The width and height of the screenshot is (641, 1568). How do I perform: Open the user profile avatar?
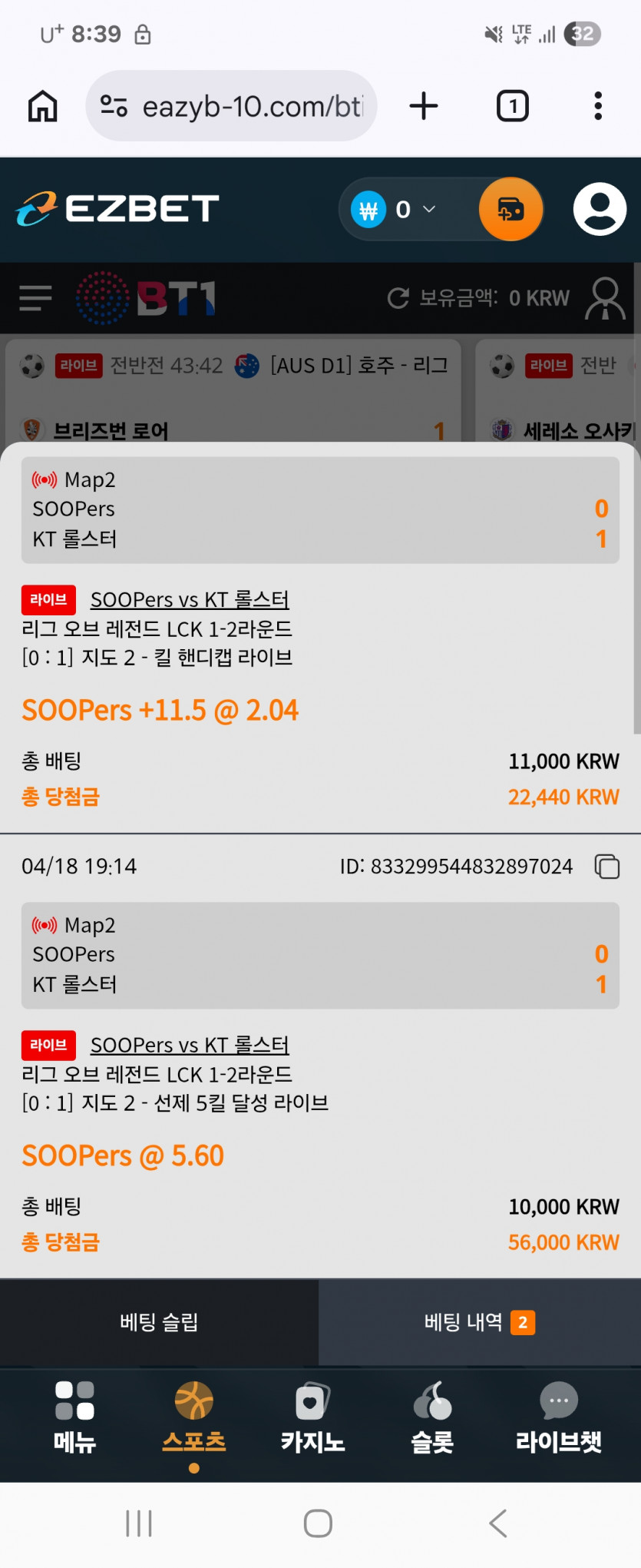click(600, 209)
